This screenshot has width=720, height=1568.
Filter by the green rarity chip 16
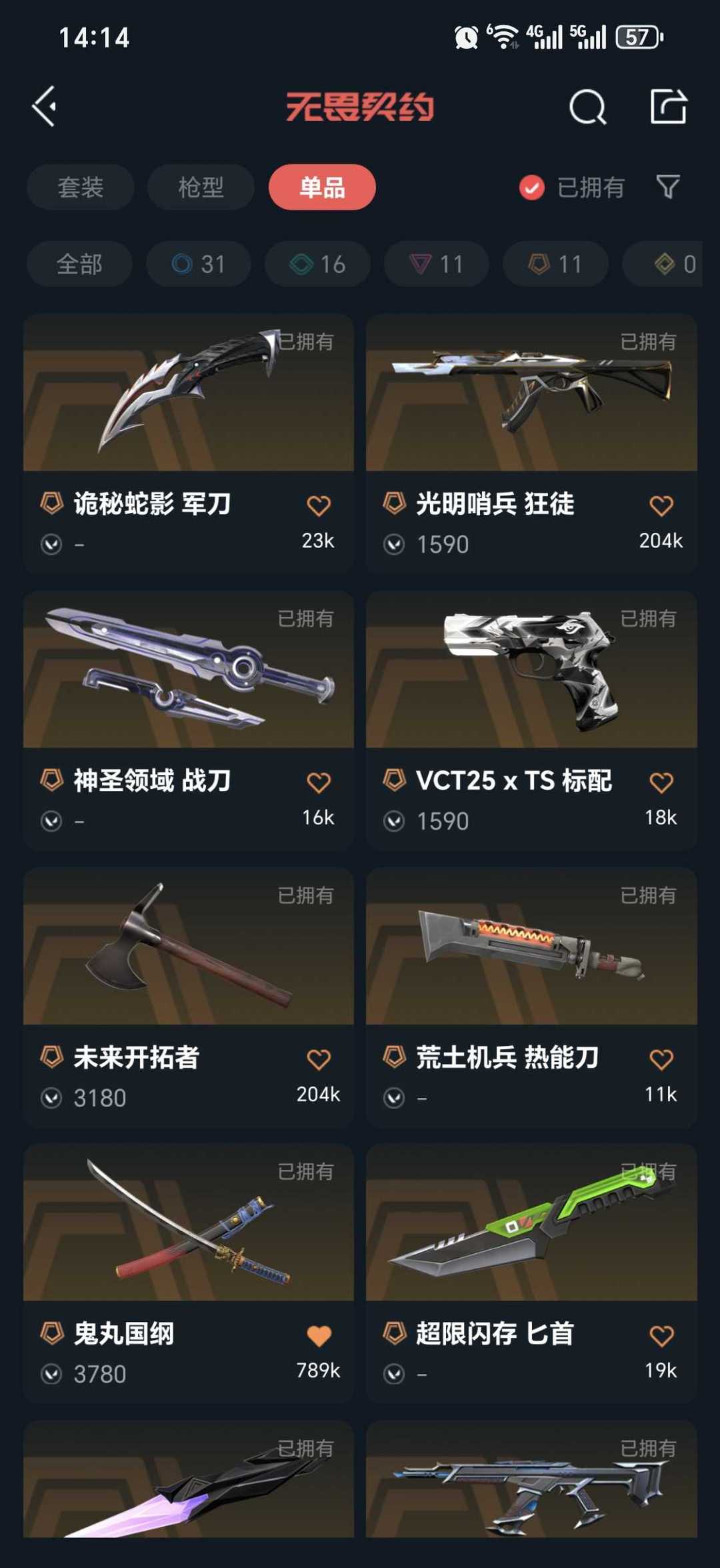pos(317,264)
